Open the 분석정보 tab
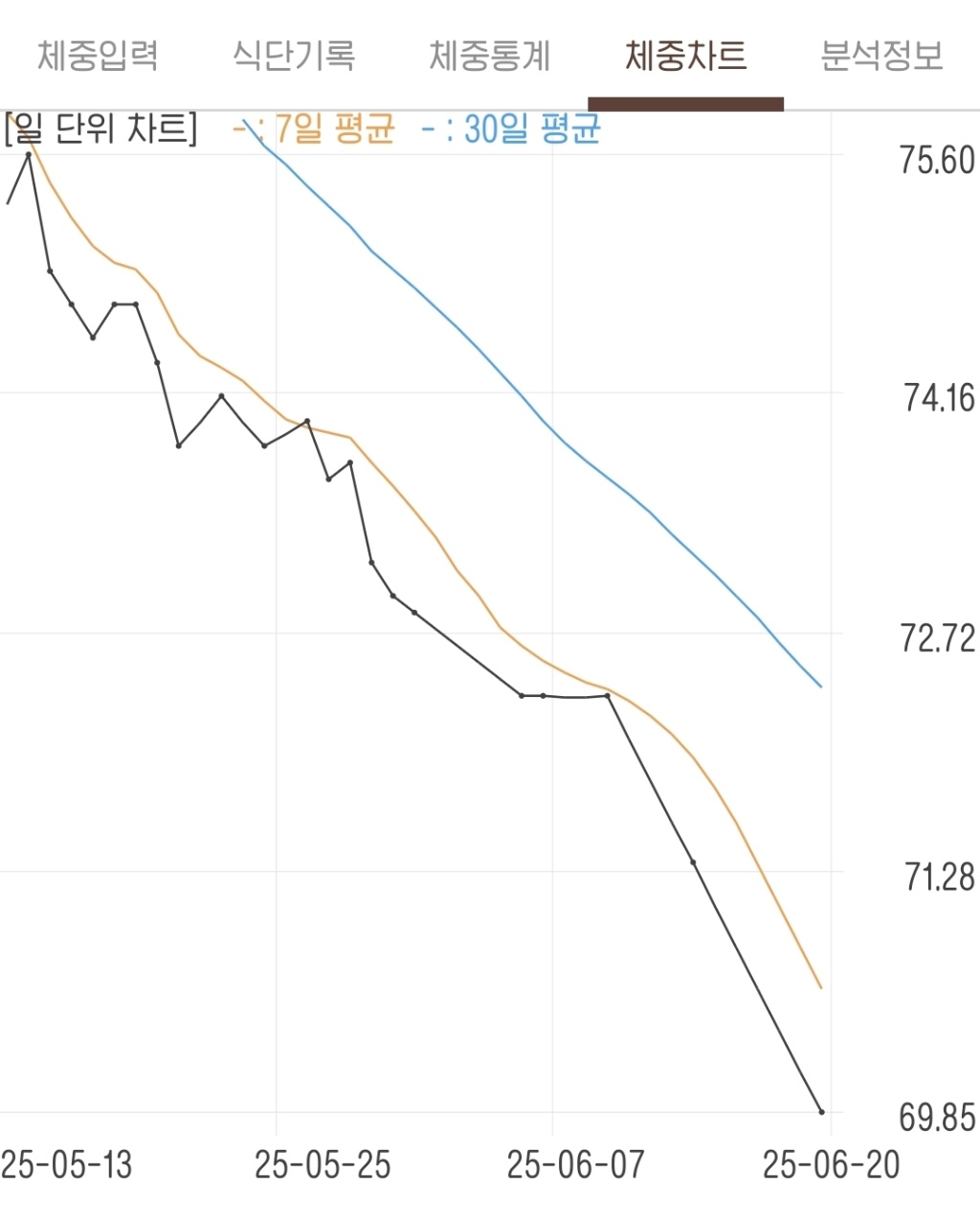Image resolution: width=980 pixels, height=1217 pixels. click(881, 56)
